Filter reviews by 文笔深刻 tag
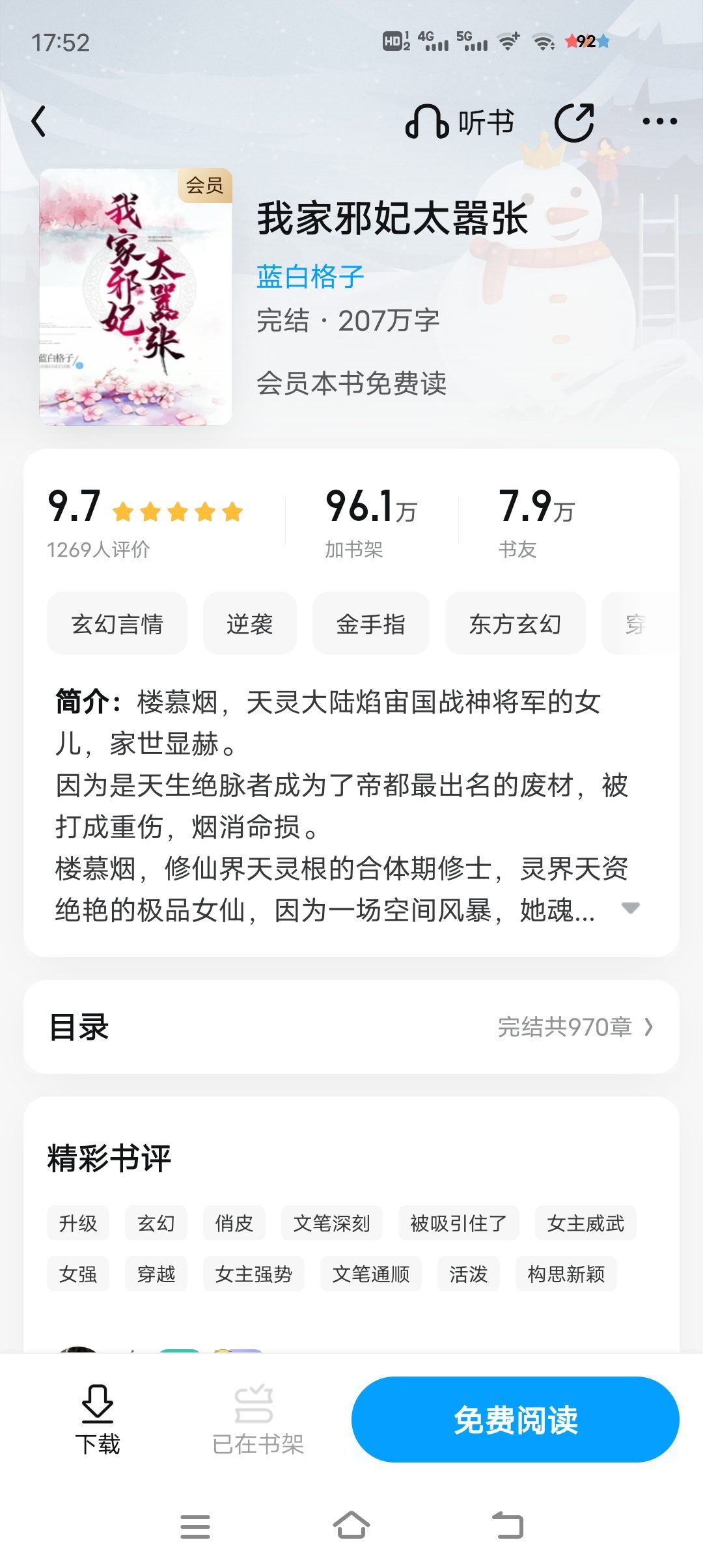The width and height of the screenshot is (703, 1568). 332,1223
